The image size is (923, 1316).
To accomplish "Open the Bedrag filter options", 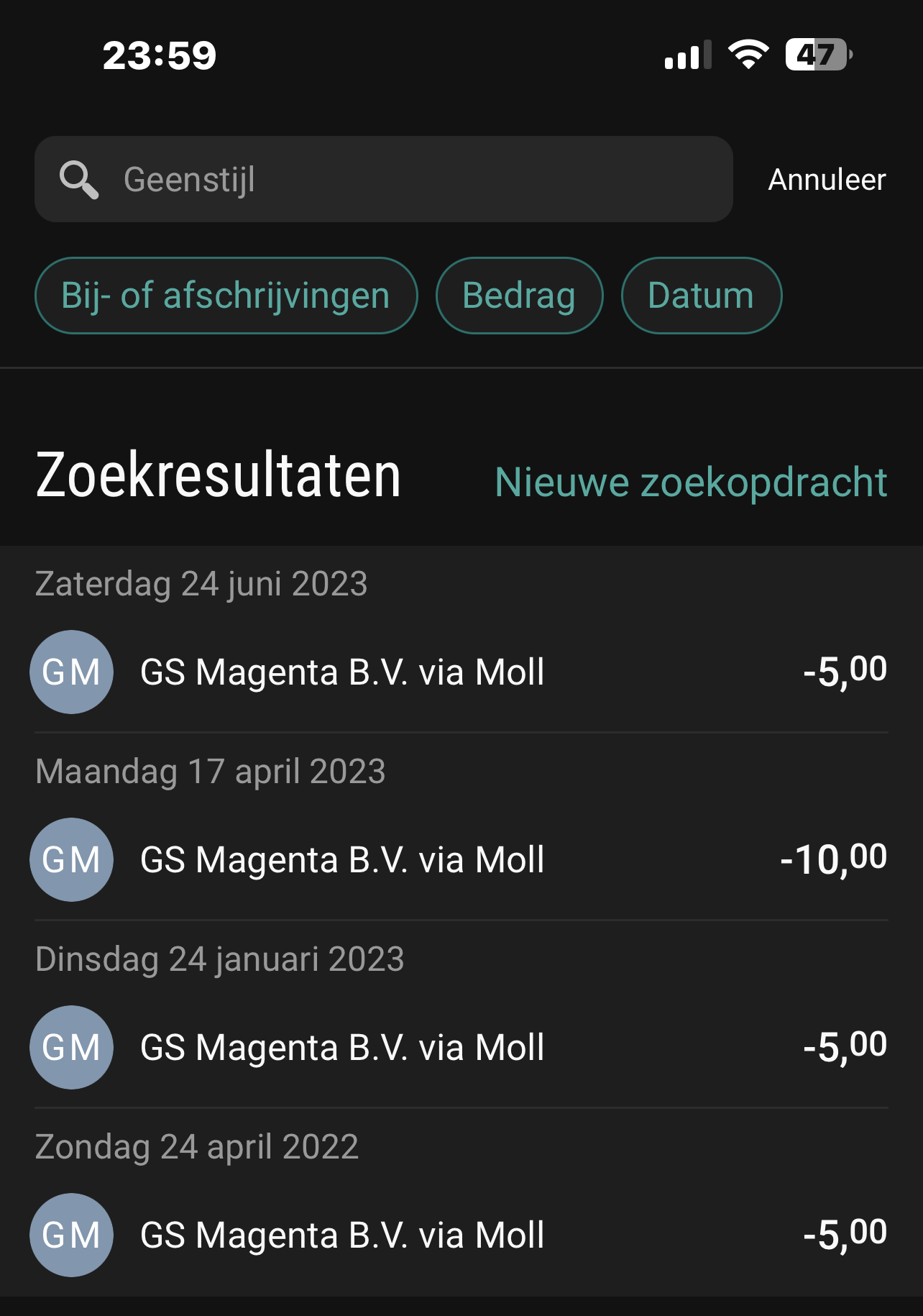I will [519, 295].
